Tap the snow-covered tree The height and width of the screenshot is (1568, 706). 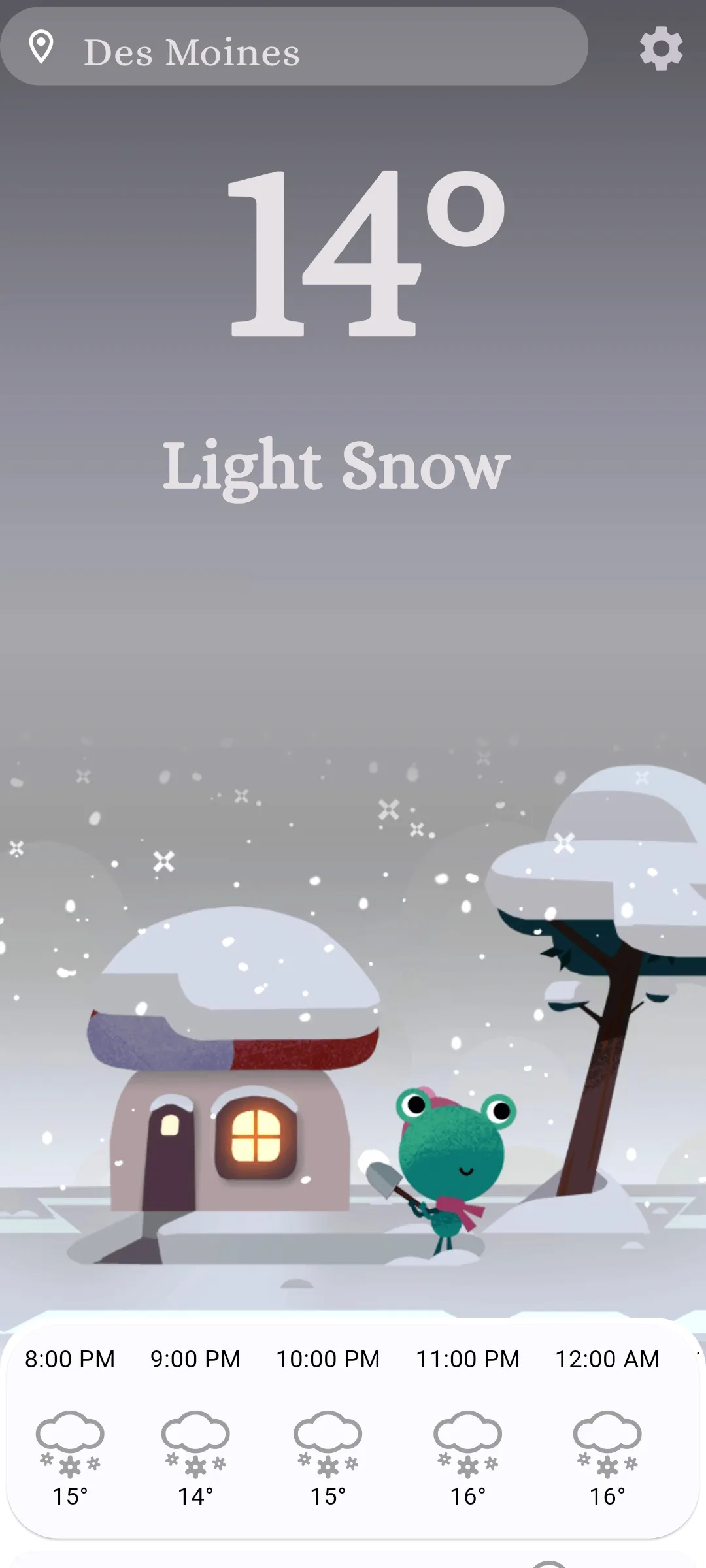[x=608, y=915]
